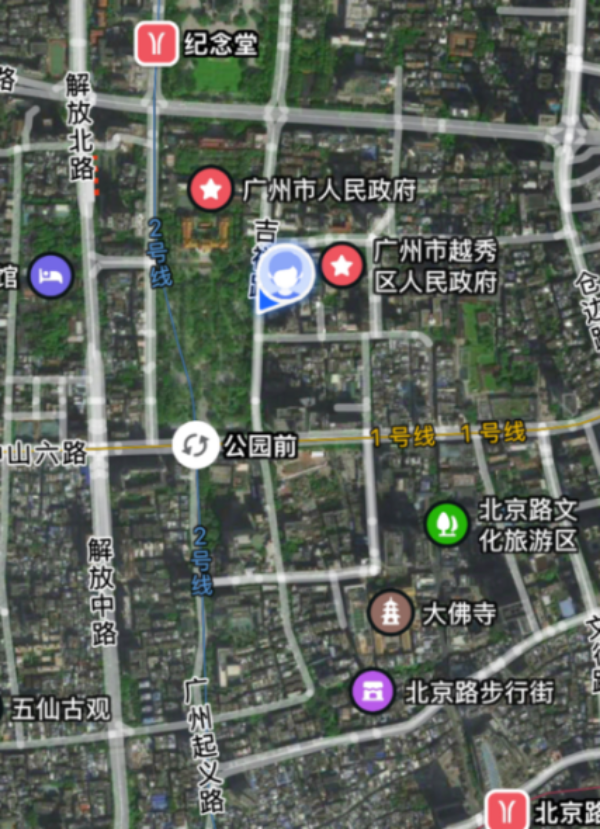Screen dimensions: 600x829
Task: Tap the user avatar location pin
Action: click(287, 272)
